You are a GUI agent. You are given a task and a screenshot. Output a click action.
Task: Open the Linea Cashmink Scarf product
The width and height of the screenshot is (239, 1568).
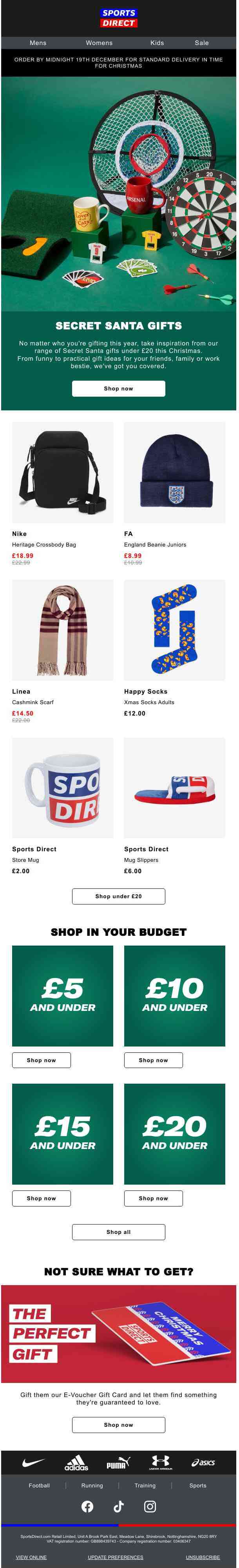pyautogui.click(x=63, y=630)
